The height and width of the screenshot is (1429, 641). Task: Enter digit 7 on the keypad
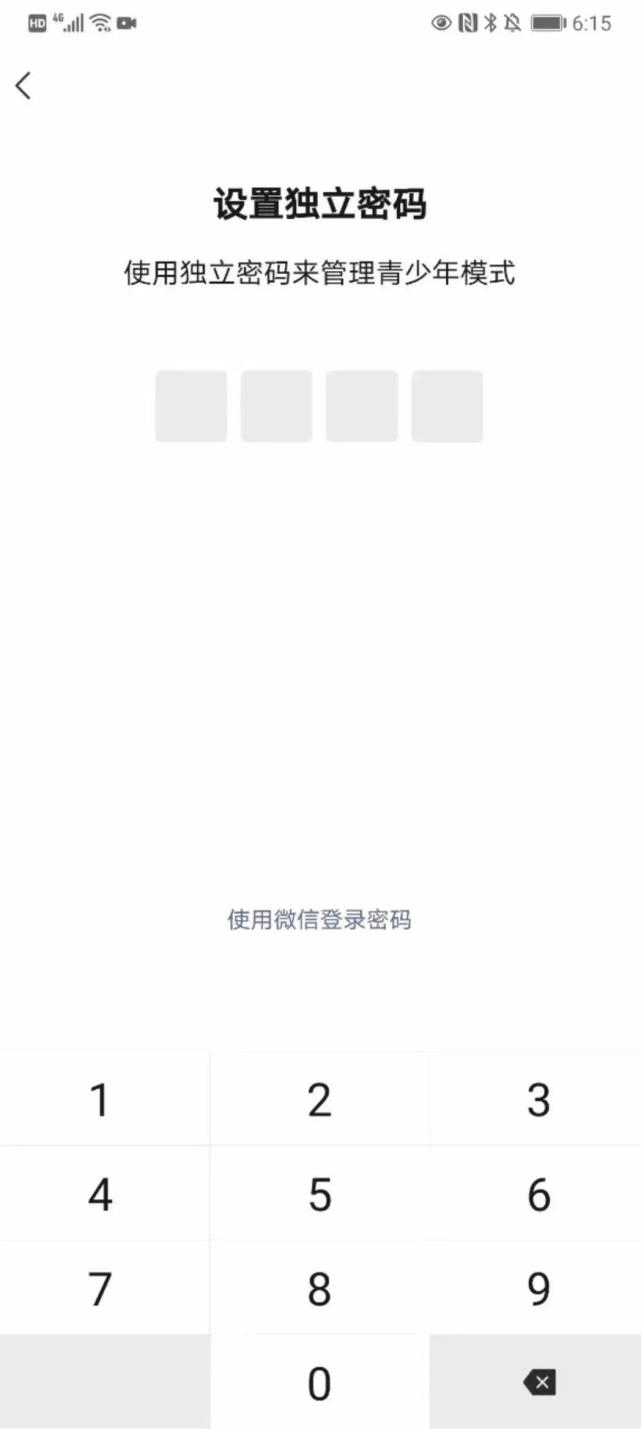tap(100, 1289)
